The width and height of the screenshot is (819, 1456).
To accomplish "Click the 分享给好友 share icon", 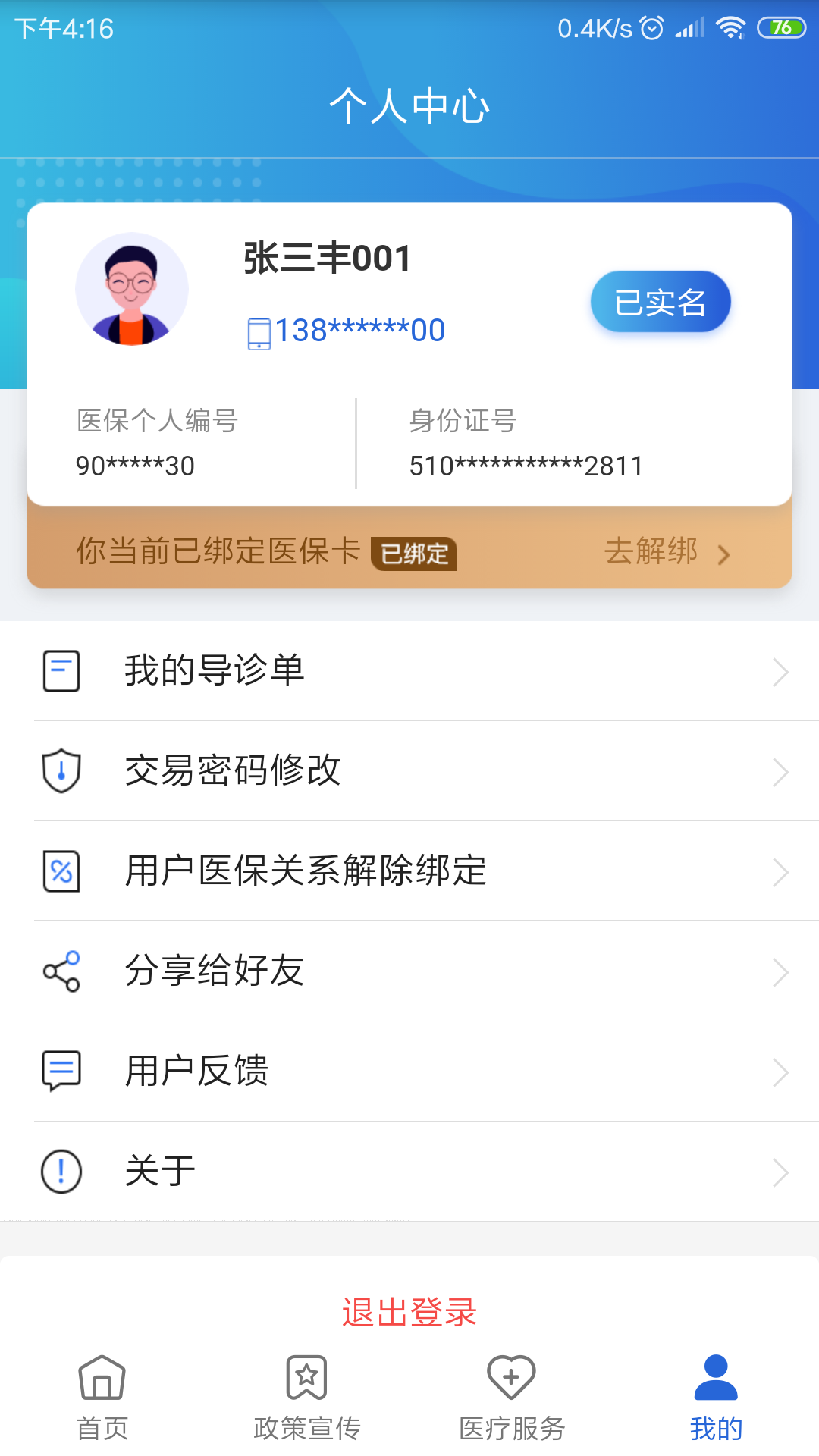I will pyautogui.click(x=61, y=971).
